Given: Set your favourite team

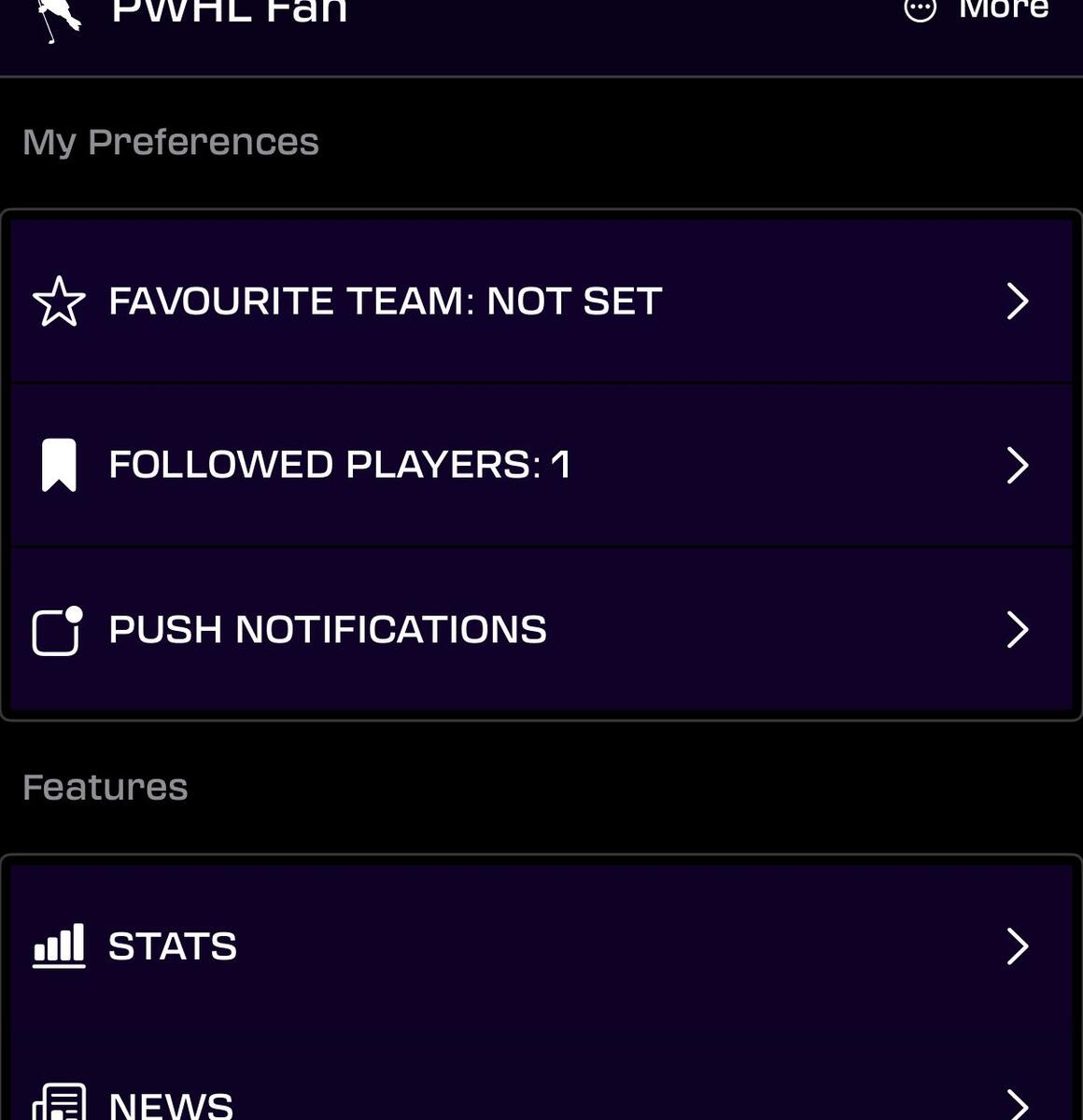Looking at the screenshot, I should [541, 301].
